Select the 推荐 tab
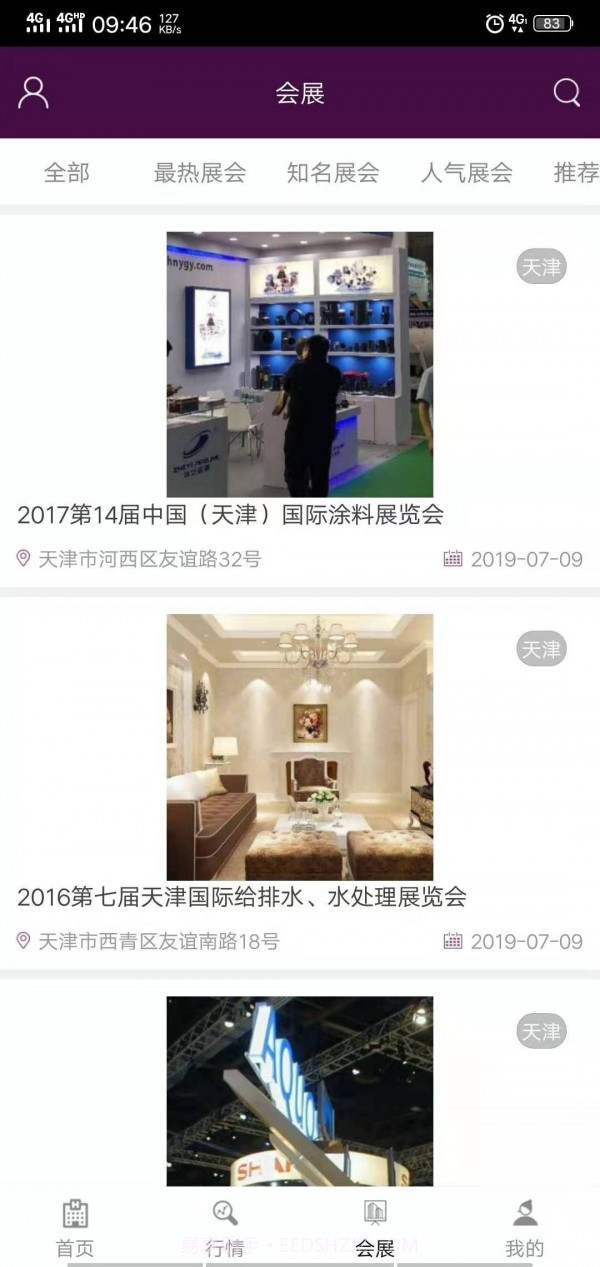The image size is (600, 1267). (x=576, y=173)
